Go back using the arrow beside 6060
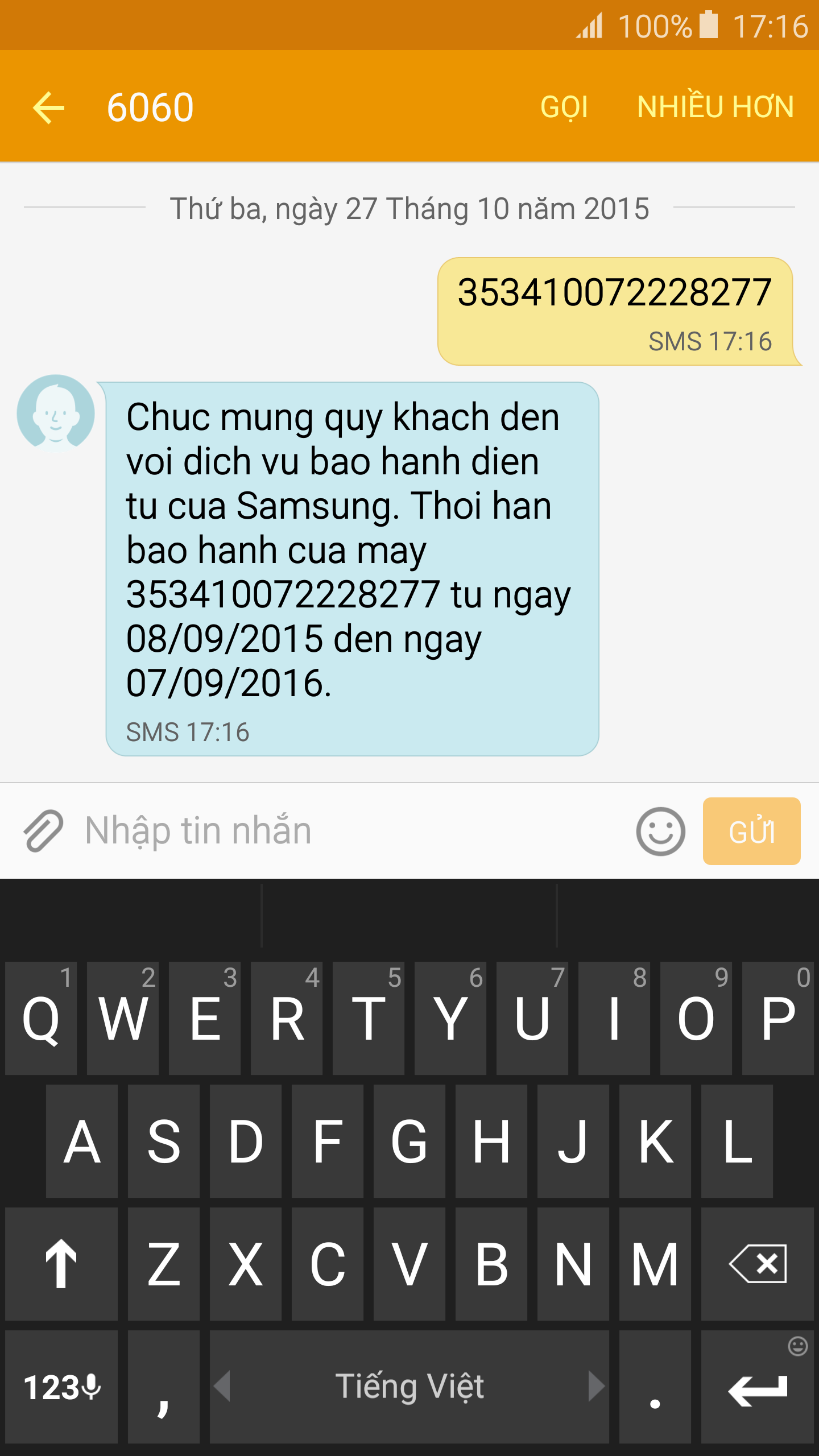Image resolution: width=819 pixels, height=1456 pixels. [x=49, y=107]
